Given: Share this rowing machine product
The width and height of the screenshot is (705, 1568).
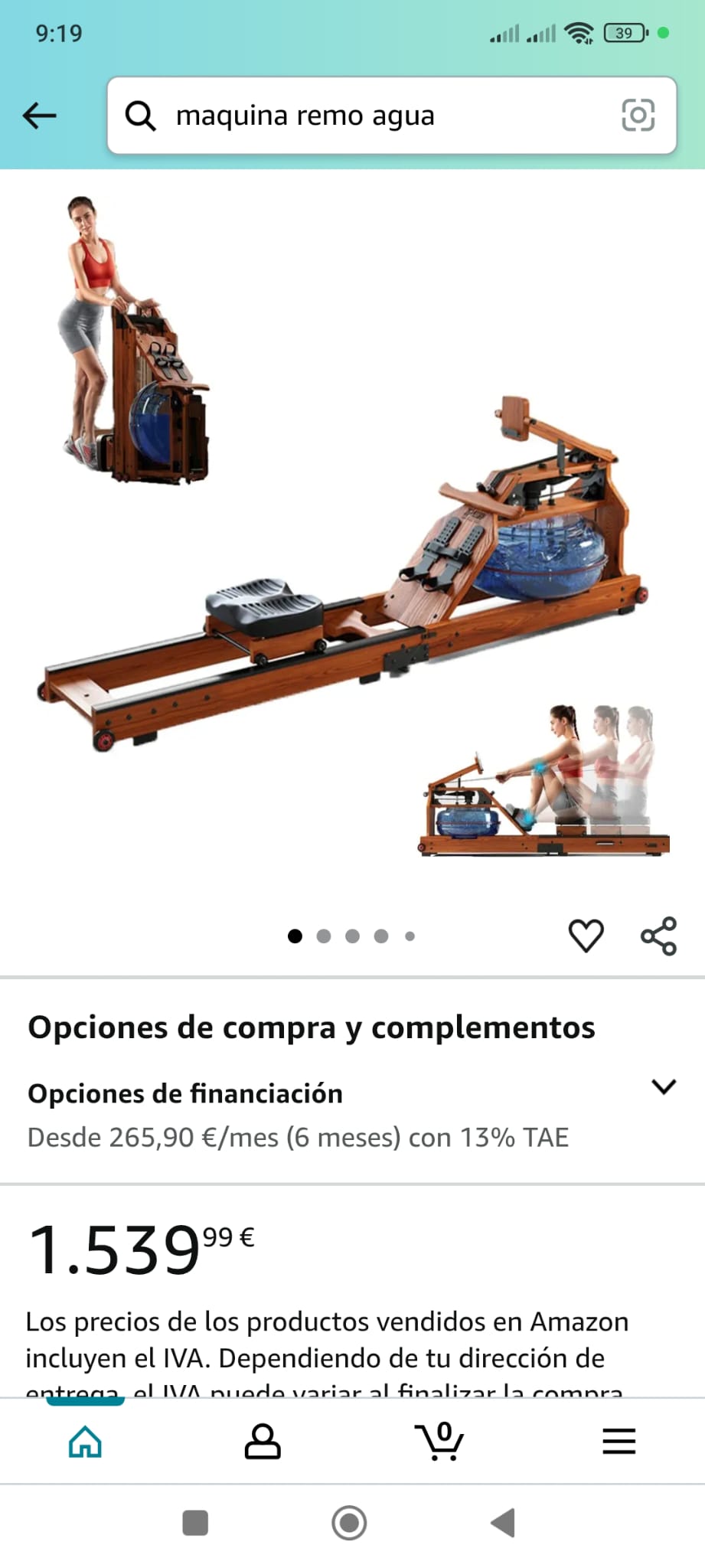Looking at the screenshot, I should (658, 936).
